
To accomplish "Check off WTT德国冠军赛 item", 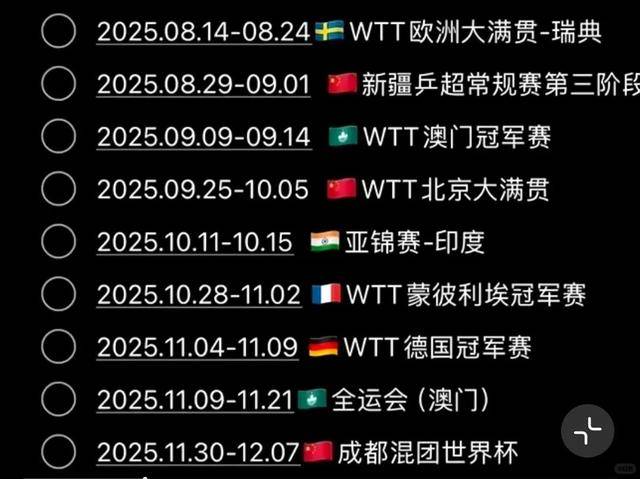I will tap(59, 347).
